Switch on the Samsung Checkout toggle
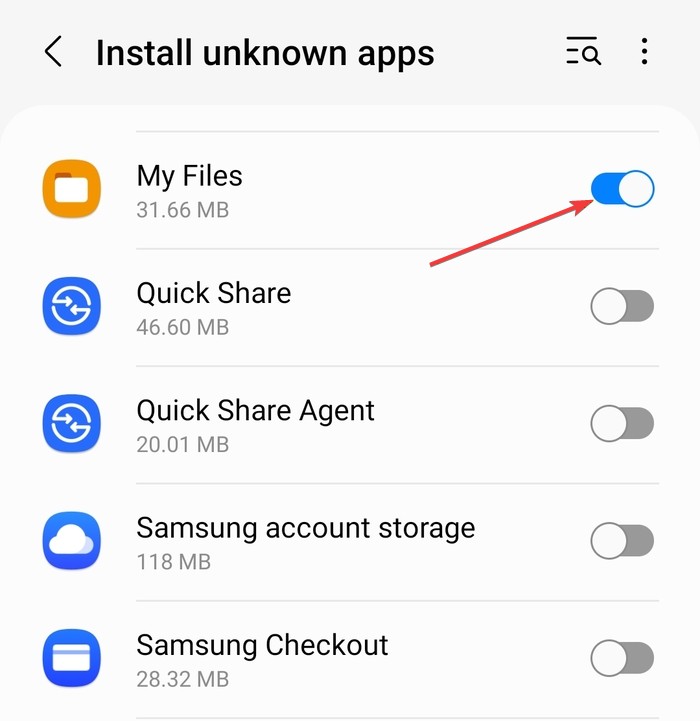The image size is (700, 721). click(622, 659)
